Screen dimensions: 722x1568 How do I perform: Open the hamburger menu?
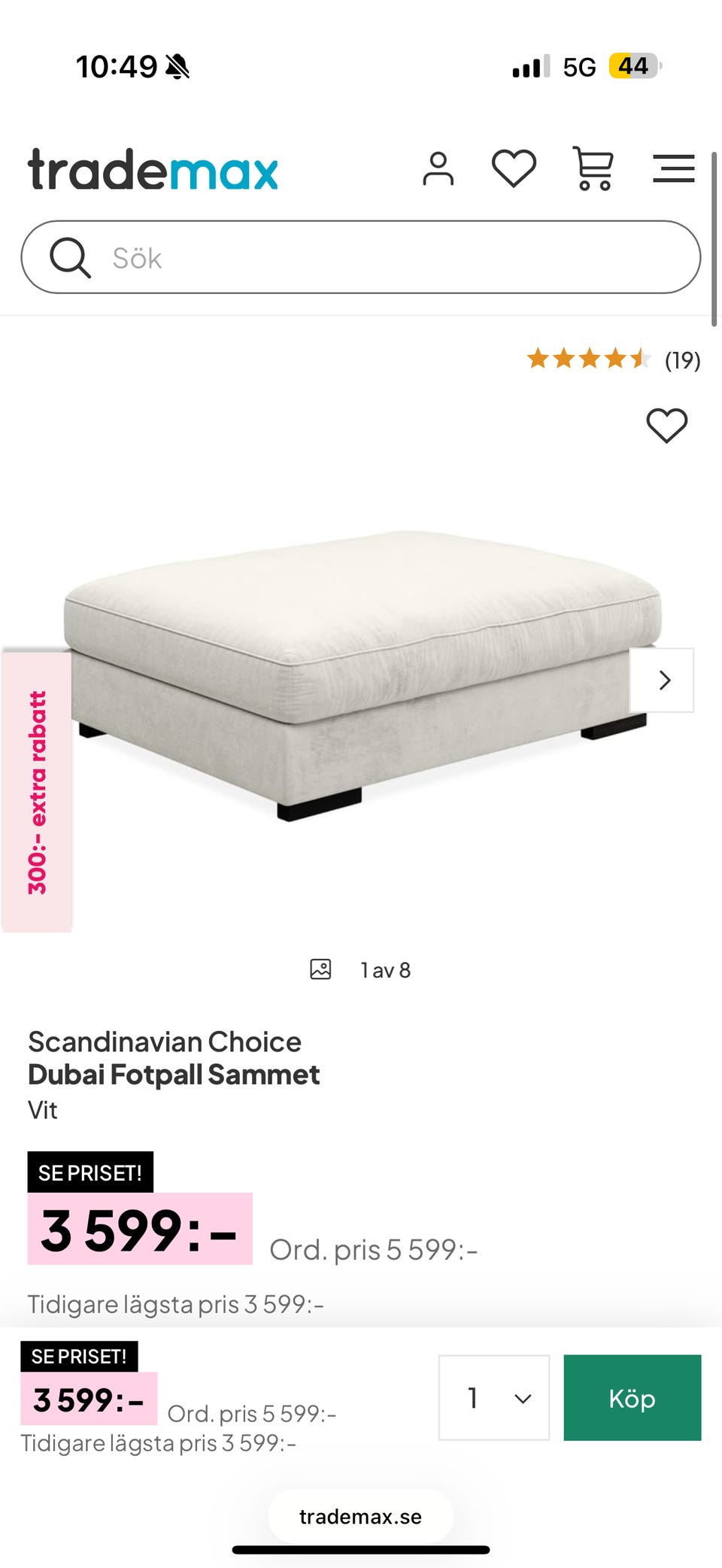point(673,168)
